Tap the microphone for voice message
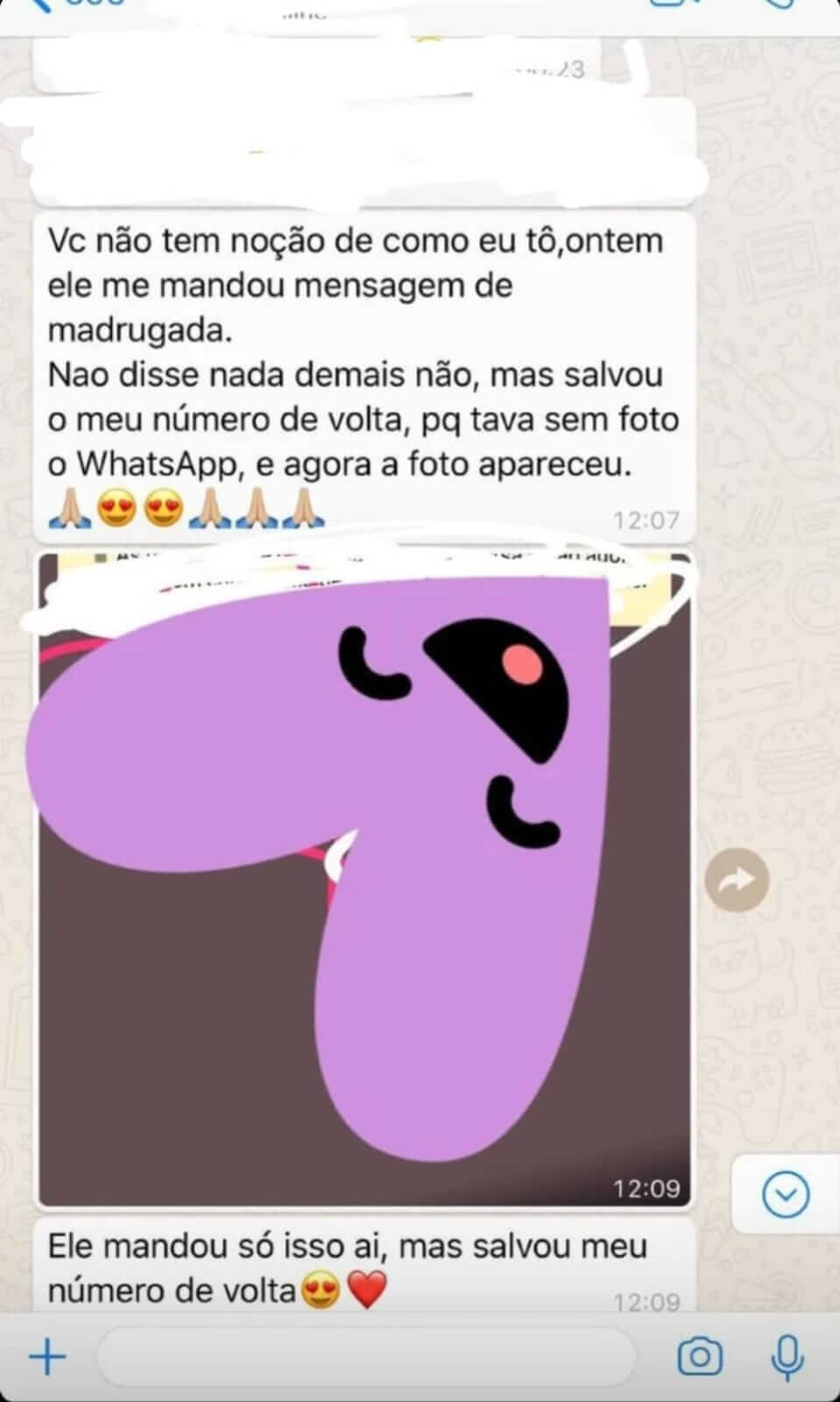 (x=787, y=1357)
